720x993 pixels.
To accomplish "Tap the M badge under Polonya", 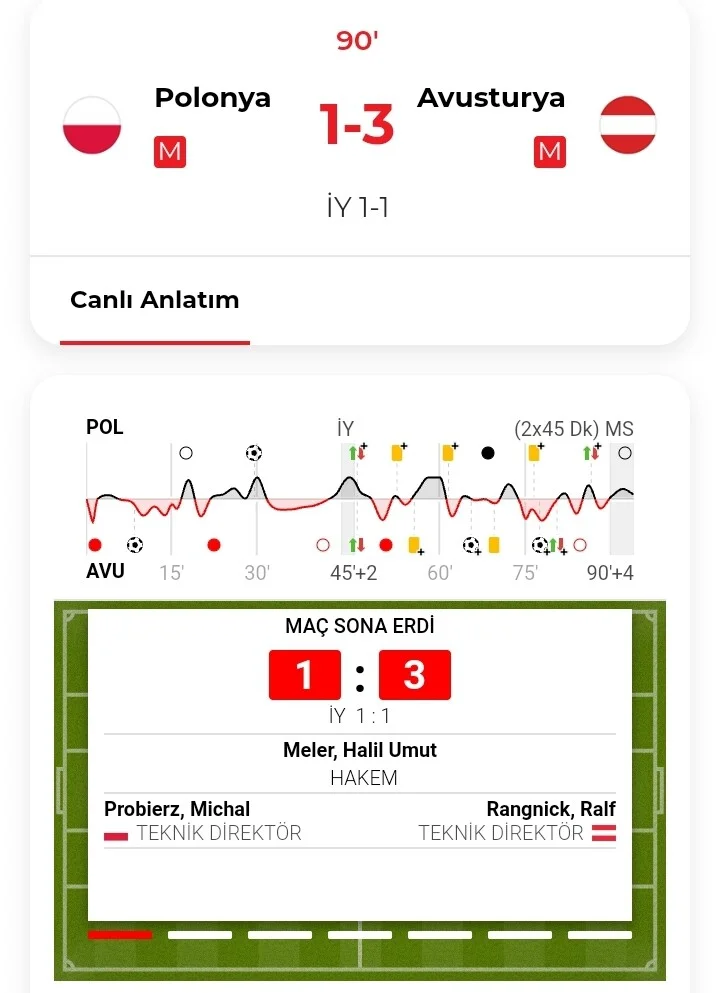I will click(x=170, y=152).
